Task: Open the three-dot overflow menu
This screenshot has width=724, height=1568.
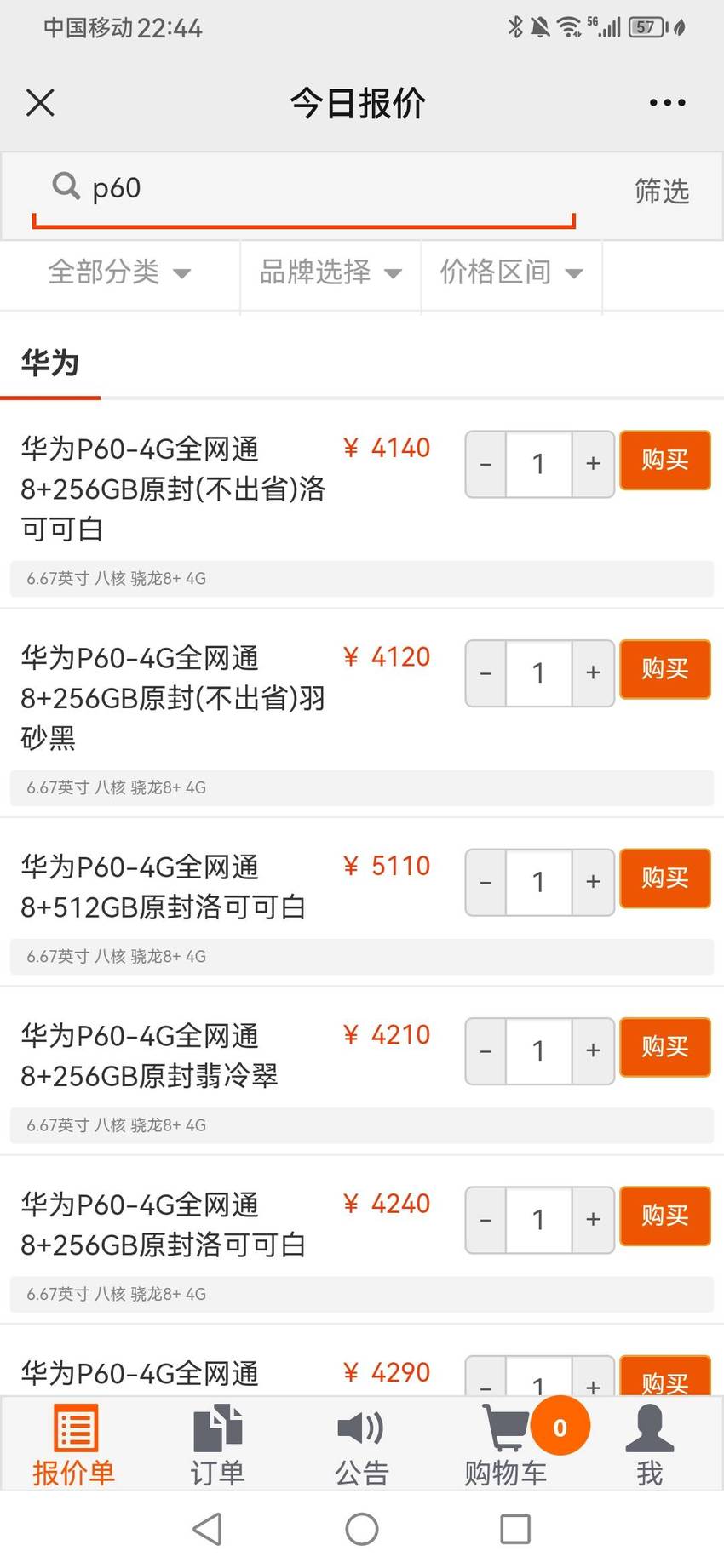Action: (667, 103)
